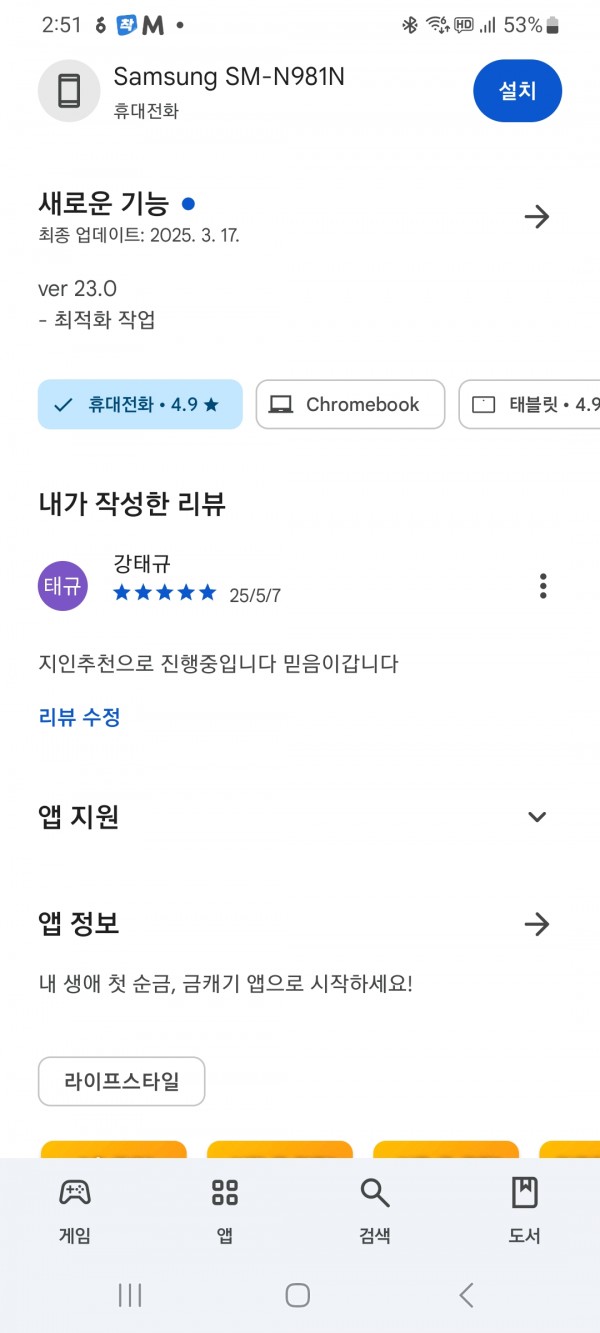Switch to the 검색 tab
This screenshot has width=600, height=1333.
(375, 1210)
